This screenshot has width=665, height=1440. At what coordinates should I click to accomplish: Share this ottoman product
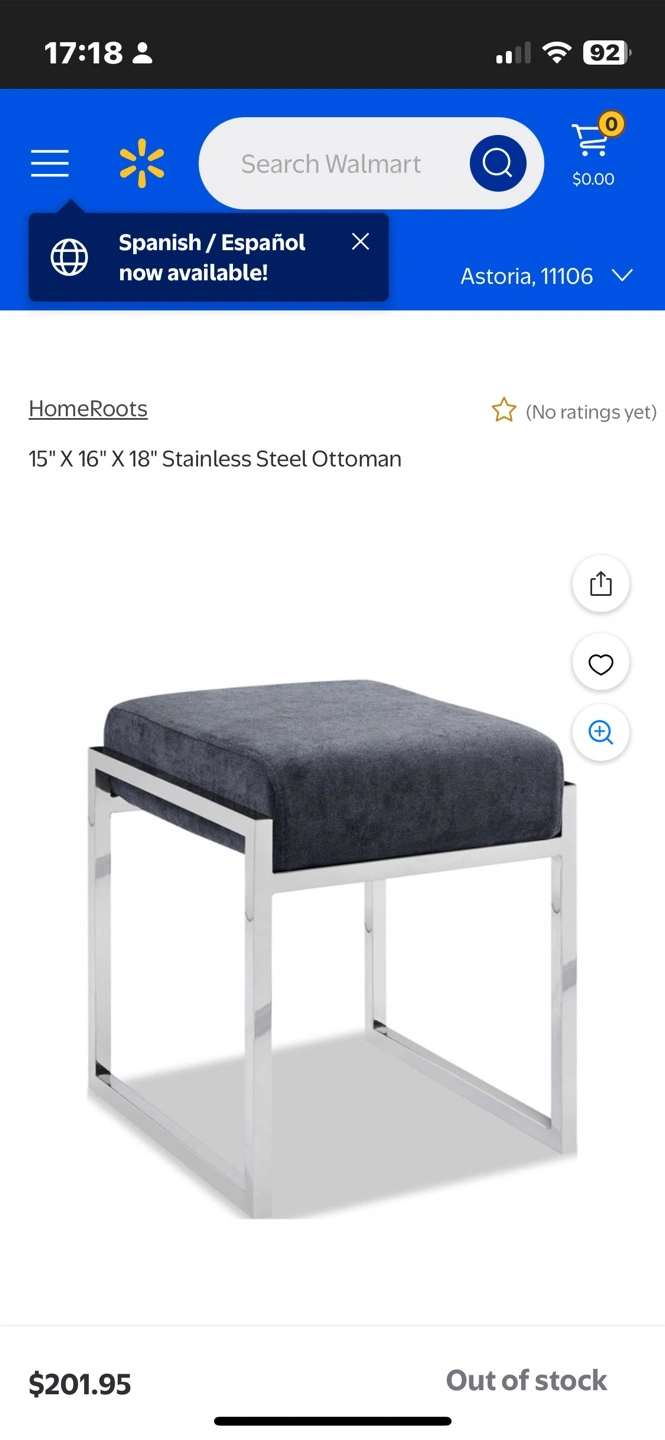click(600, 584)
